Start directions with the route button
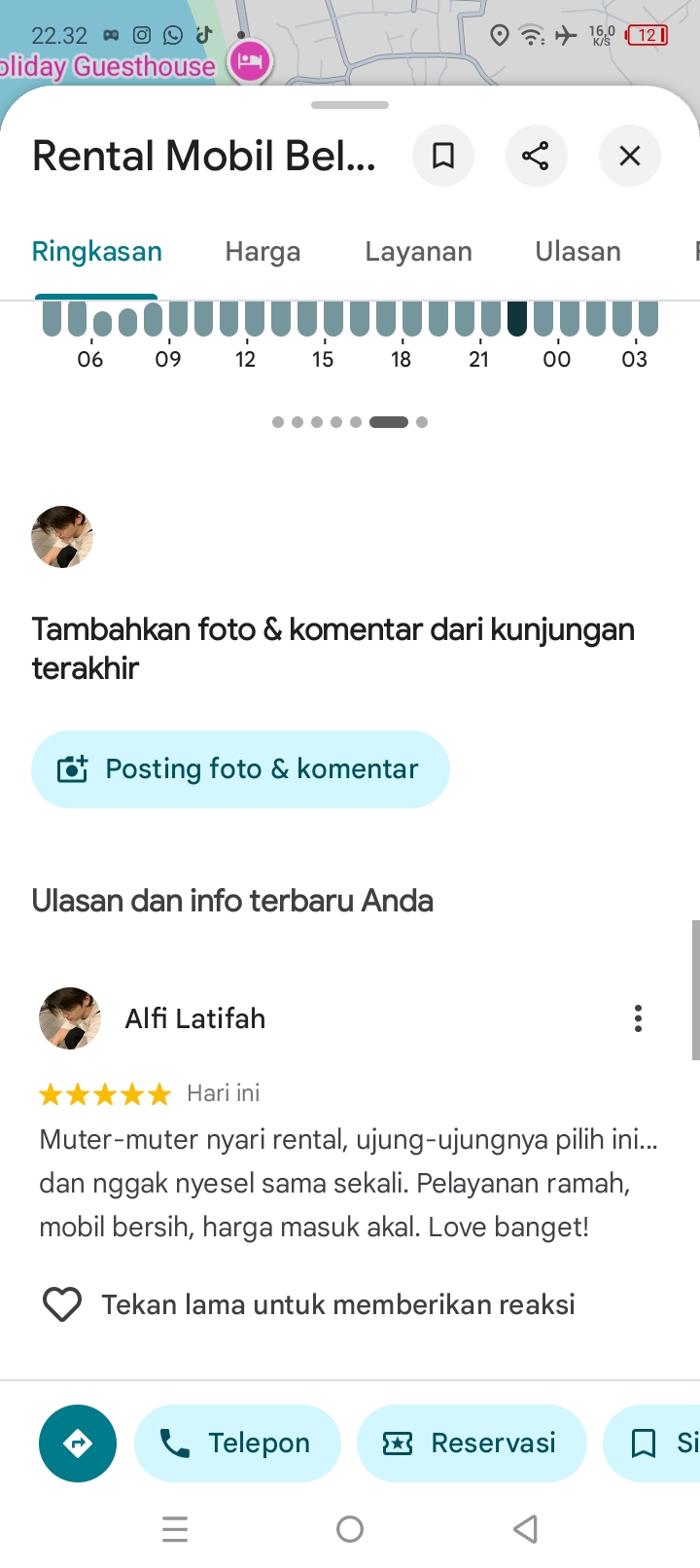Screen dimensions: 700x1568 (x=78, y=1443)
